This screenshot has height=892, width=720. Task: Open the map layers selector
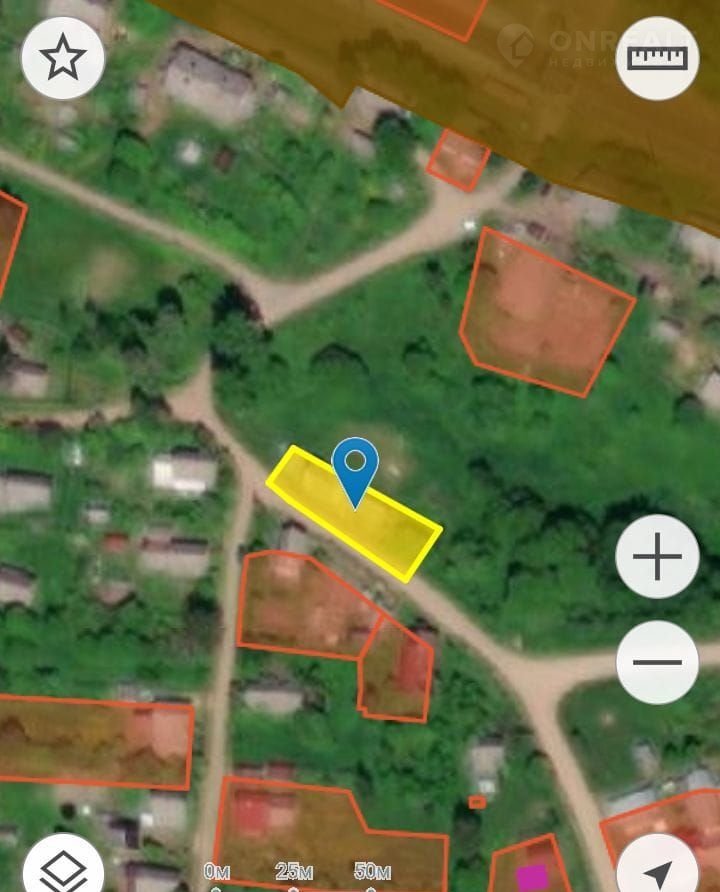[63, 868]
